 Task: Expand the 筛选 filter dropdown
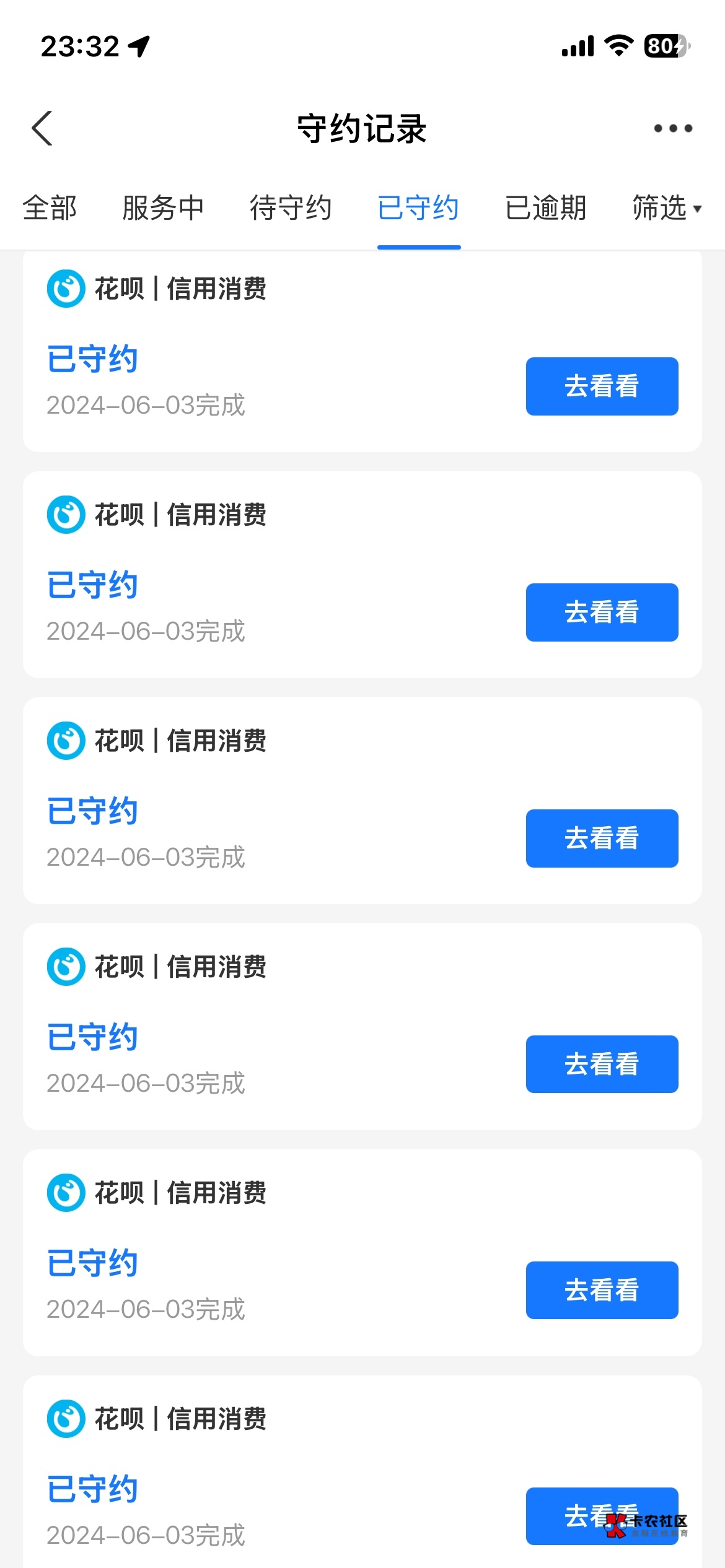coord(667,208)
